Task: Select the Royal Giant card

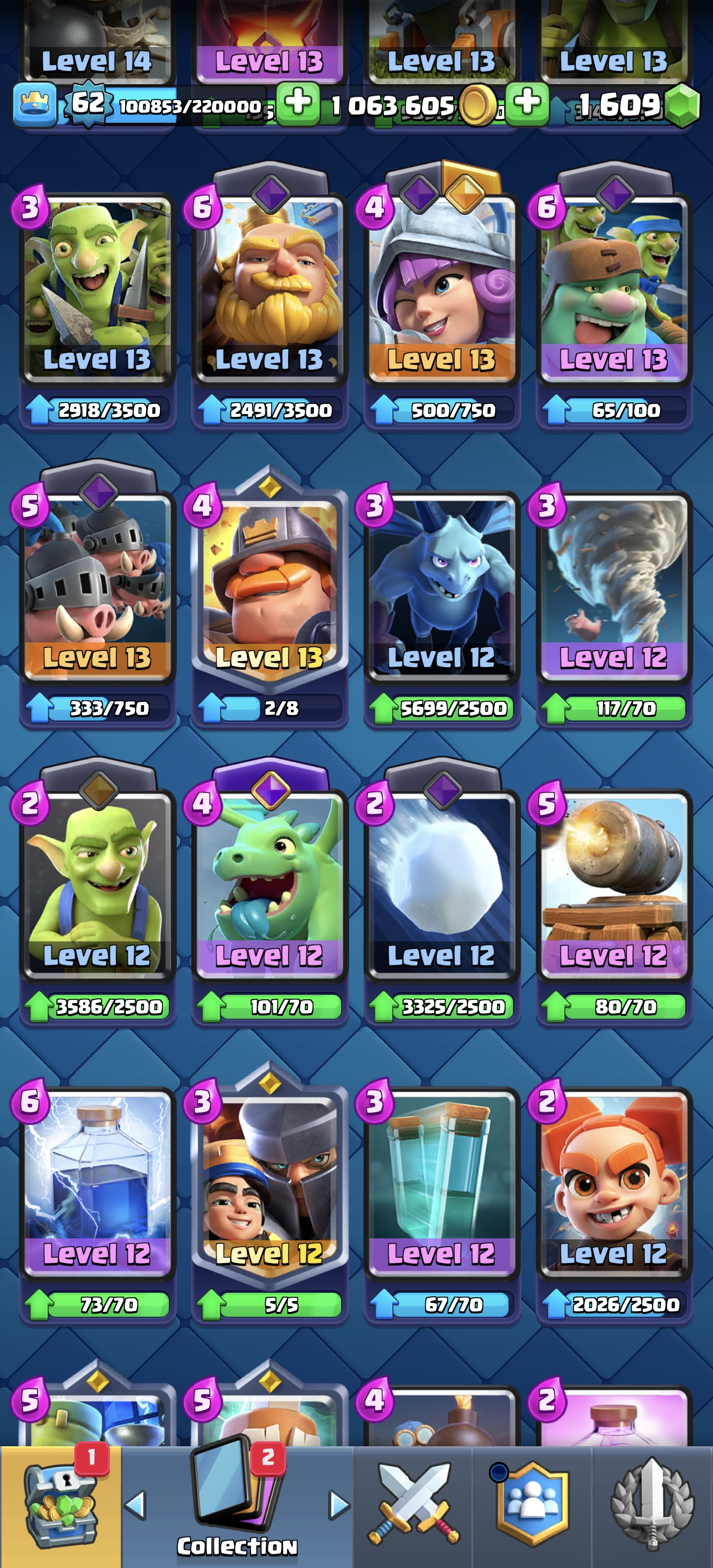Action: [270, 289]
